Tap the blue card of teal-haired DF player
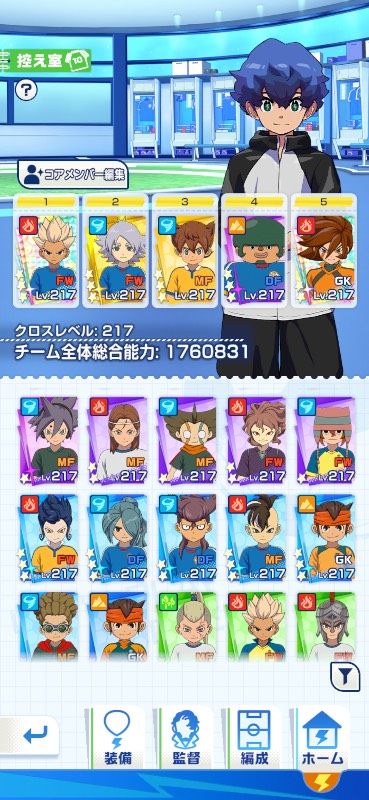Image resolution: width=369 pixels, height=800 pixels. 118,538
